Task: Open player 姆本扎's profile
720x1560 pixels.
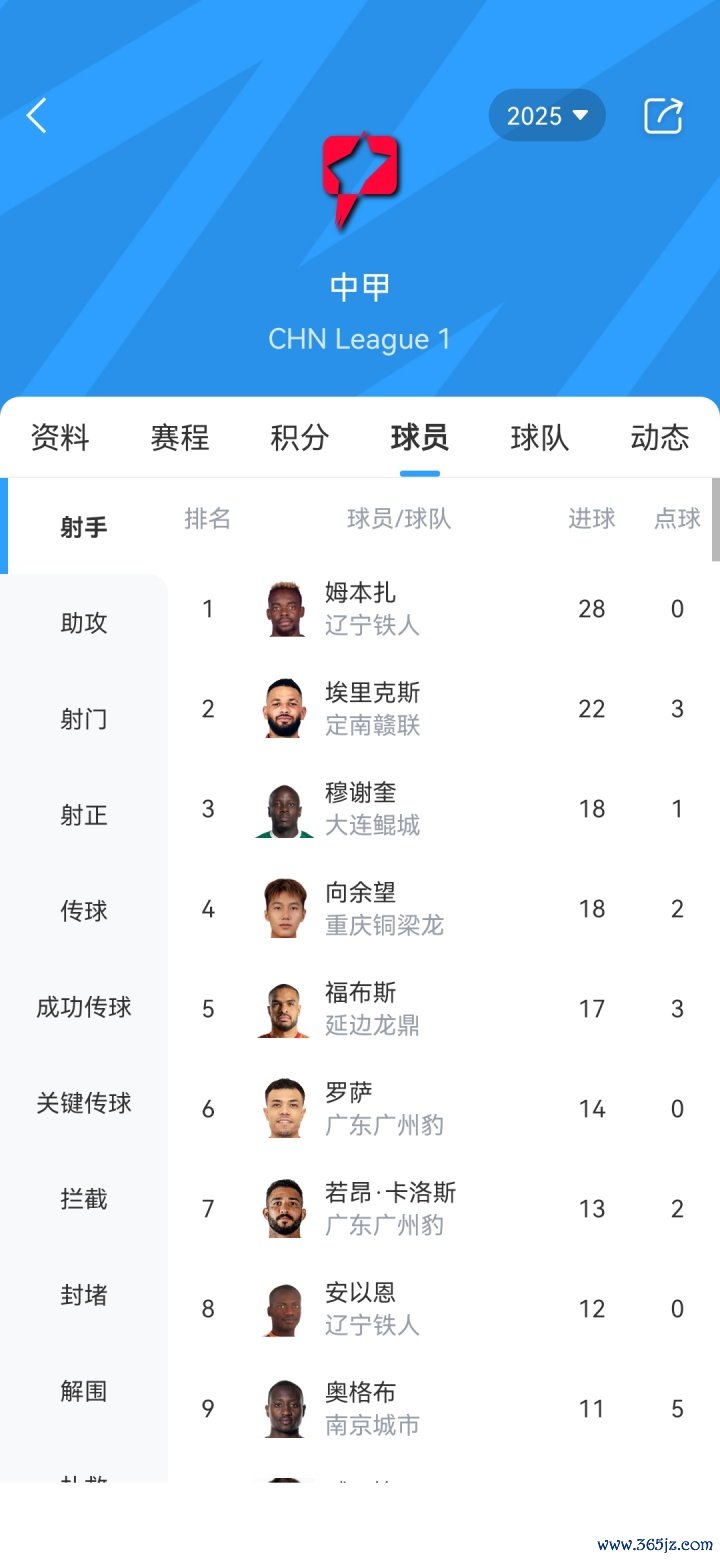Action: (360, 608)
